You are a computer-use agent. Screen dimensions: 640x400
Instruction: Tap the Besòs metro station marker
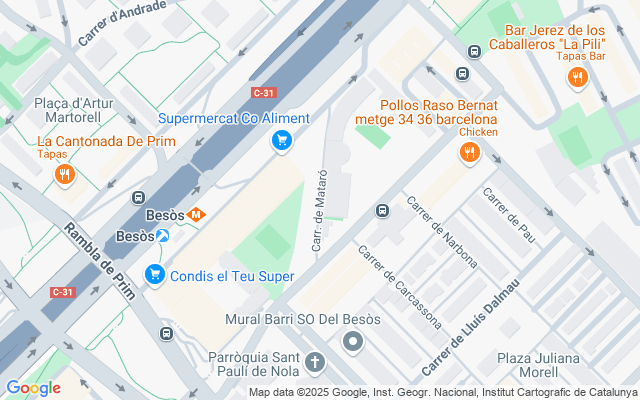(x=198, y=214)
